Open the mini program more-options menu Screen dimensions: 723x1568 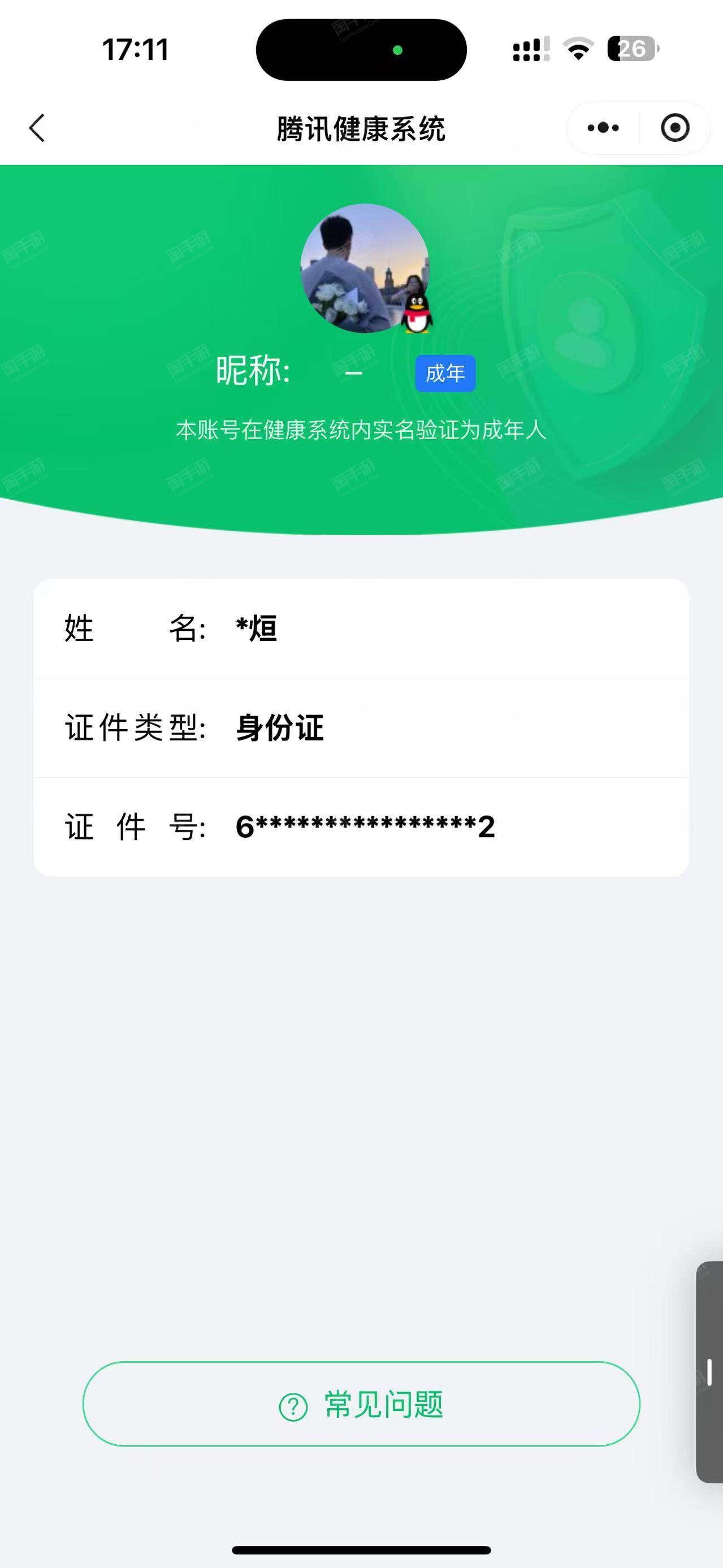pos(603,128)
